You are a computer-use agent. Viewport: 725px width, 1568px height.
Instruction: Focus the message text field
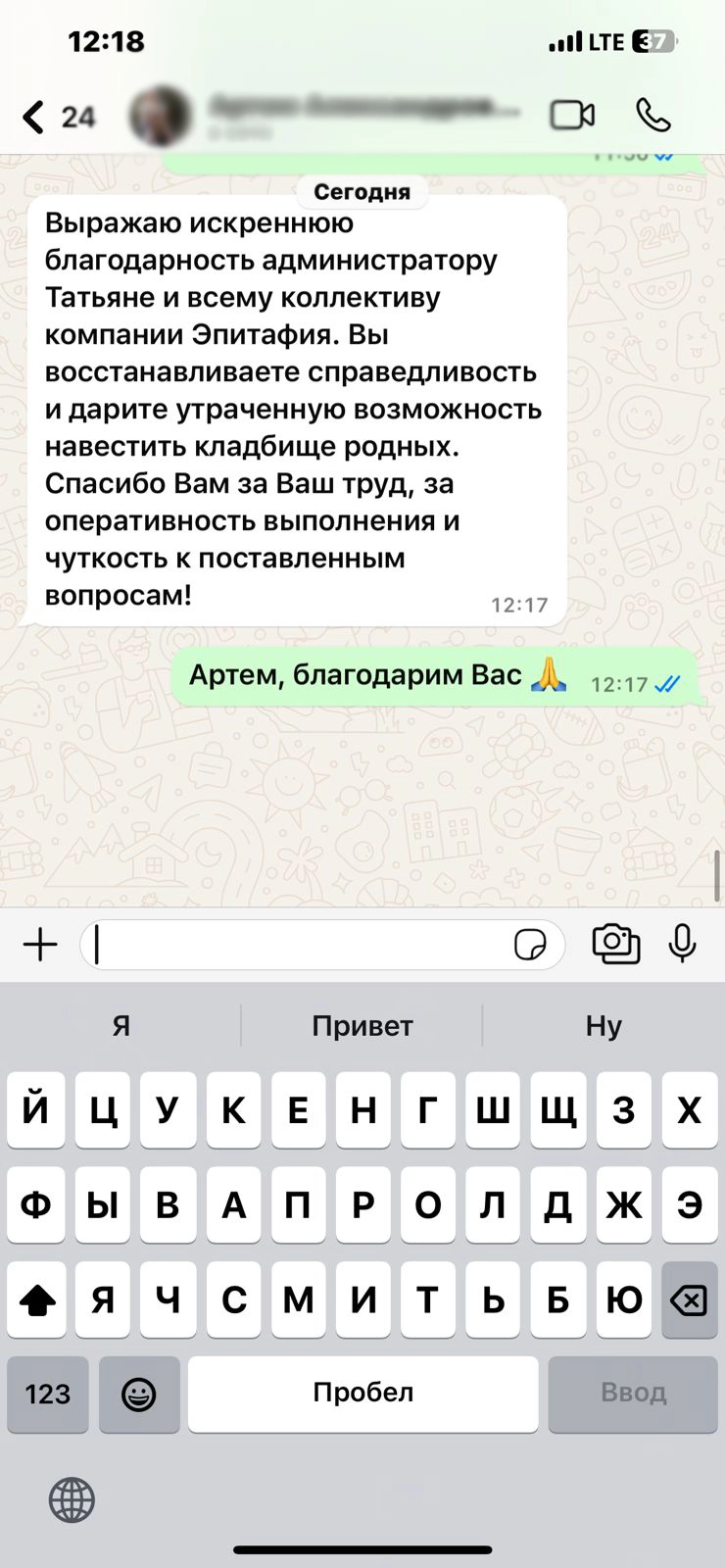[294, 945]
